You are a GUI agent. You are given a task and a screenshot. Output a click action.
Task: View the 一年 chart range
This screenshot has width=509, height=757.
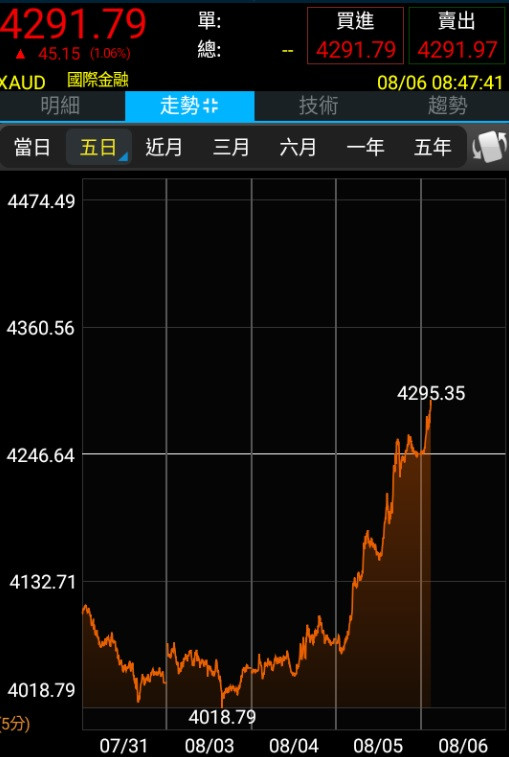365,147
